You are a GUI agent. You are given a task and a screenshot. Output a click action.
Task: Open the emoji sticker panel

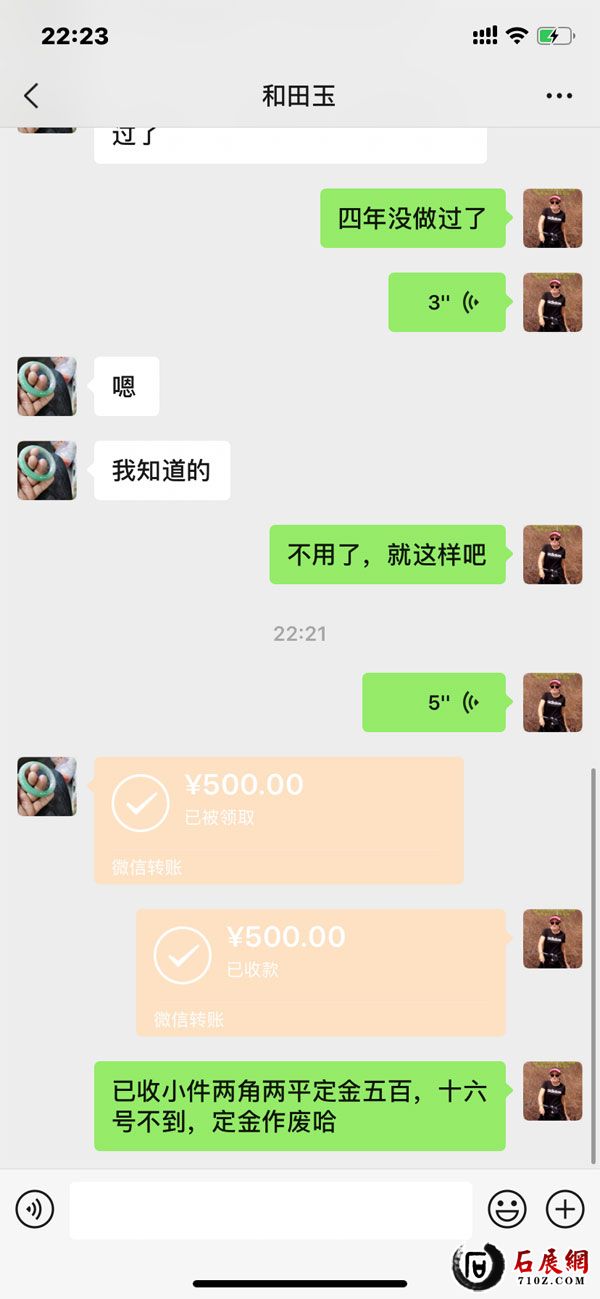(507, 1210)
